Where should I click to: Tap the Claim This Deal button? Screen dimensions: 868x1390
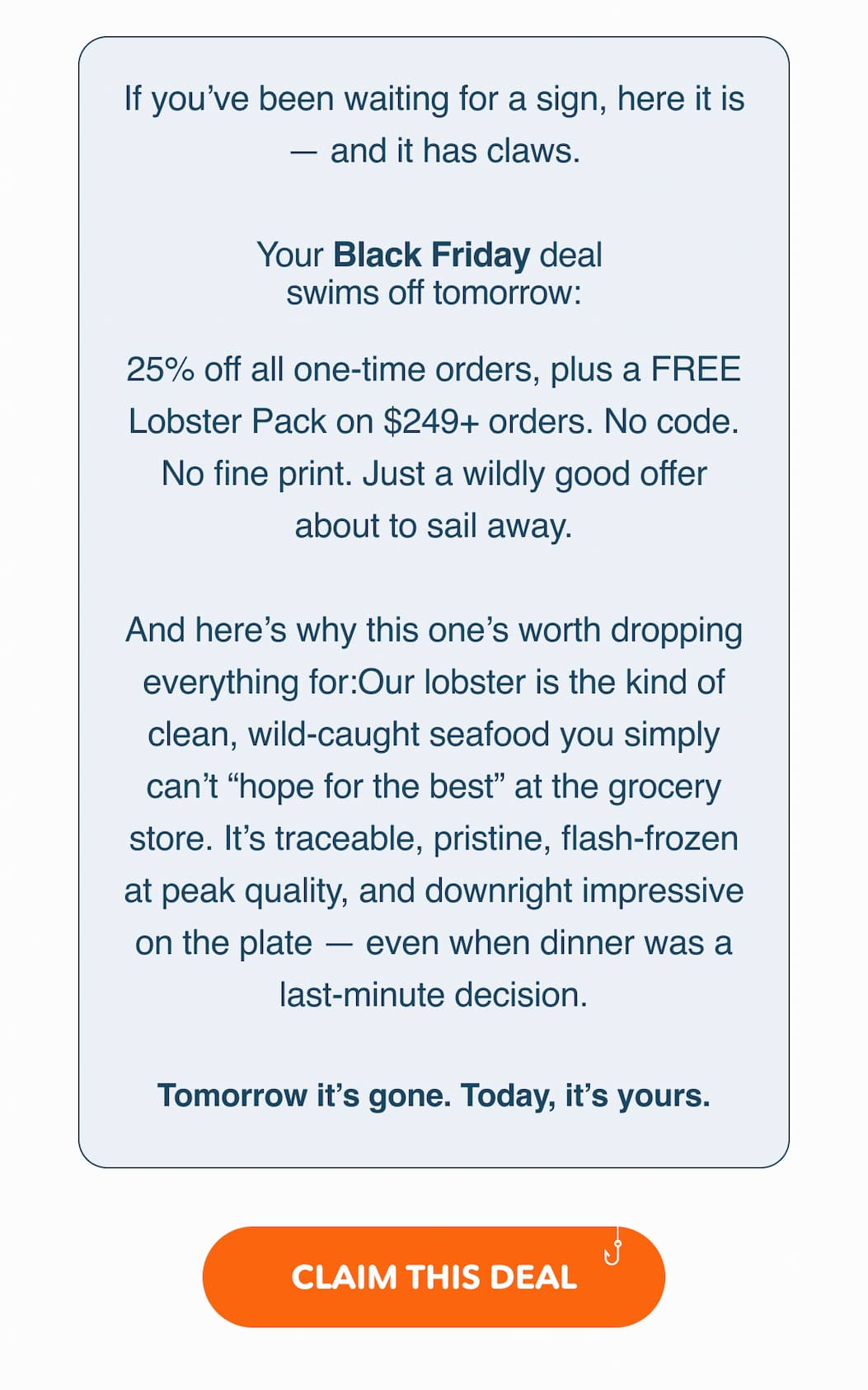pyautogui.click(x=434, y=1276)
